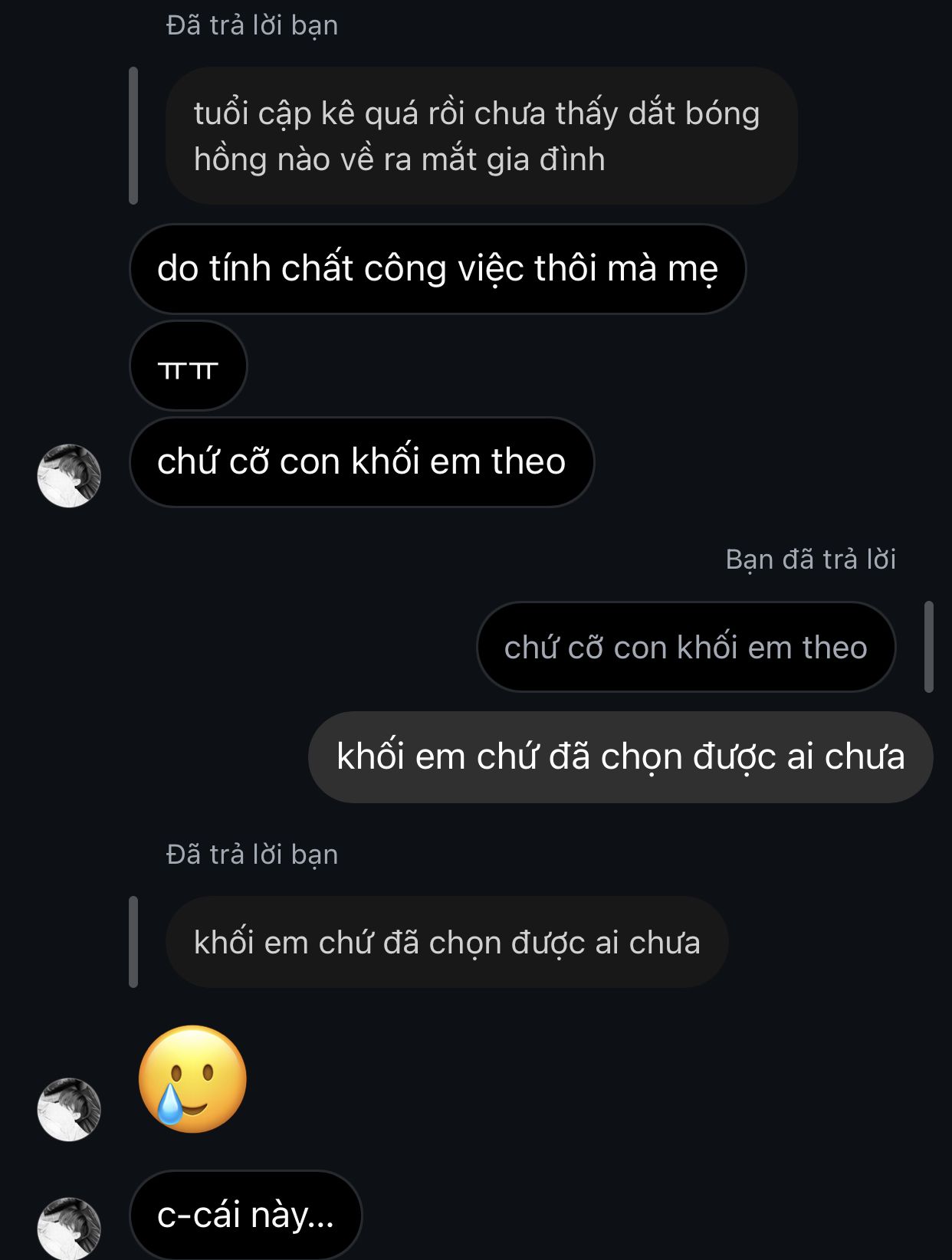
Task: Open sender's avatar beside the teary smile emoji
Action: [x=69, y=1109]
